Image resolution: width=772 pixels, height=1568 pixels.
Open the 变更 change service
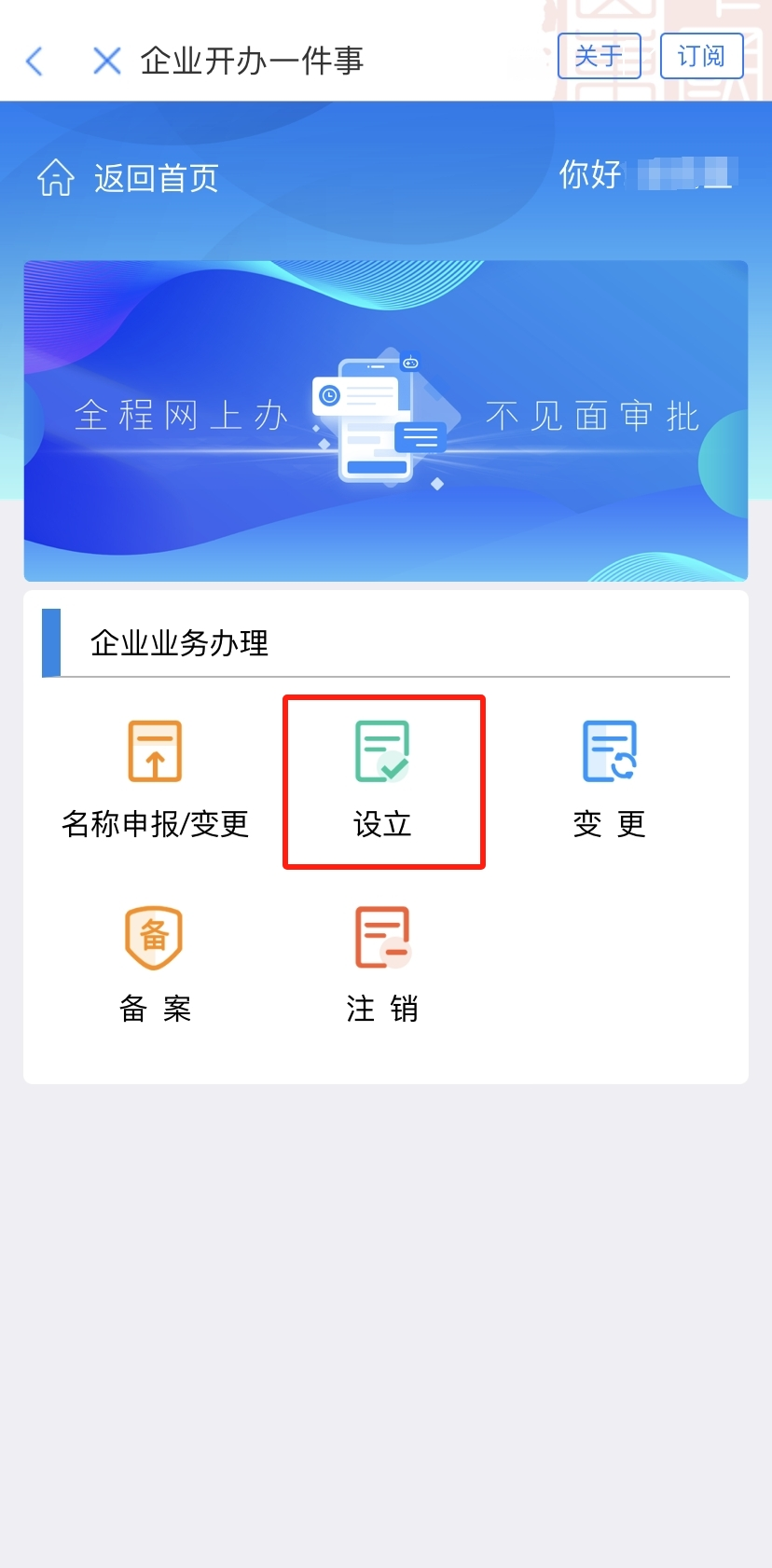click(610, 779)
